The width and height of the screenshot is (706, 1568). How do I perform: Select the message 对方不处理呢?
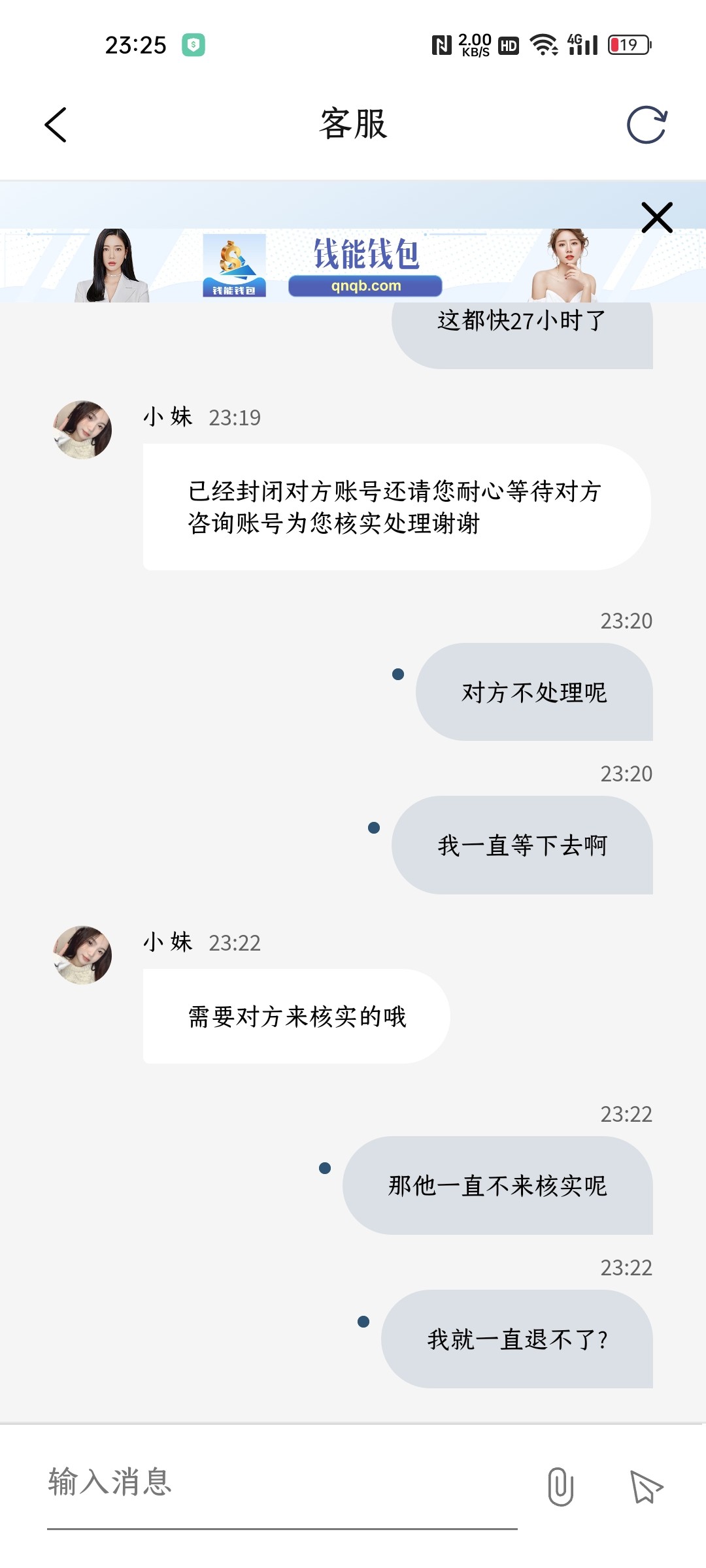[532, 694]
